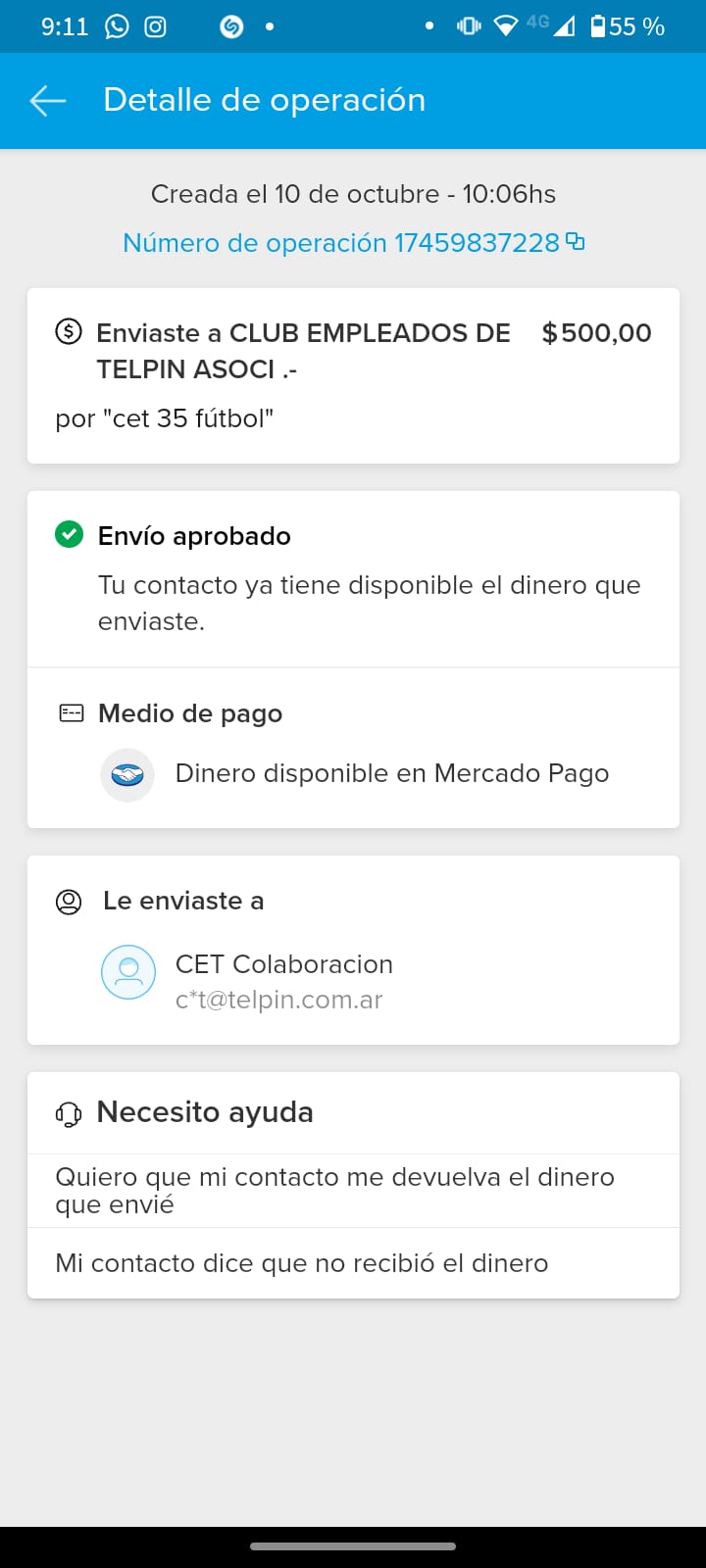Go back from Detalle de operación
706x1568 pixels.
(47, 100)
